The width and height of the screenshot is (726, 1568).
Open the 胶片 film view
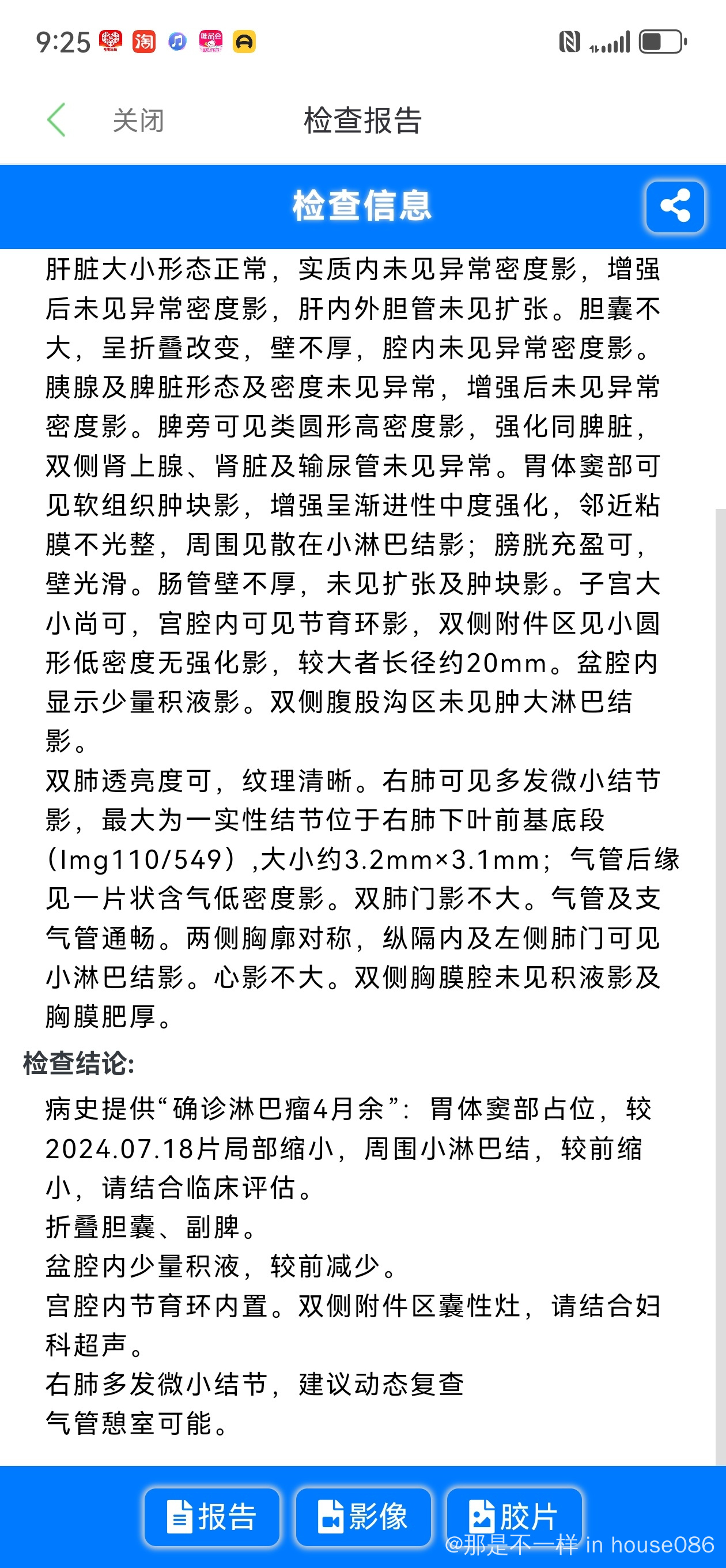coord(514,1517)
